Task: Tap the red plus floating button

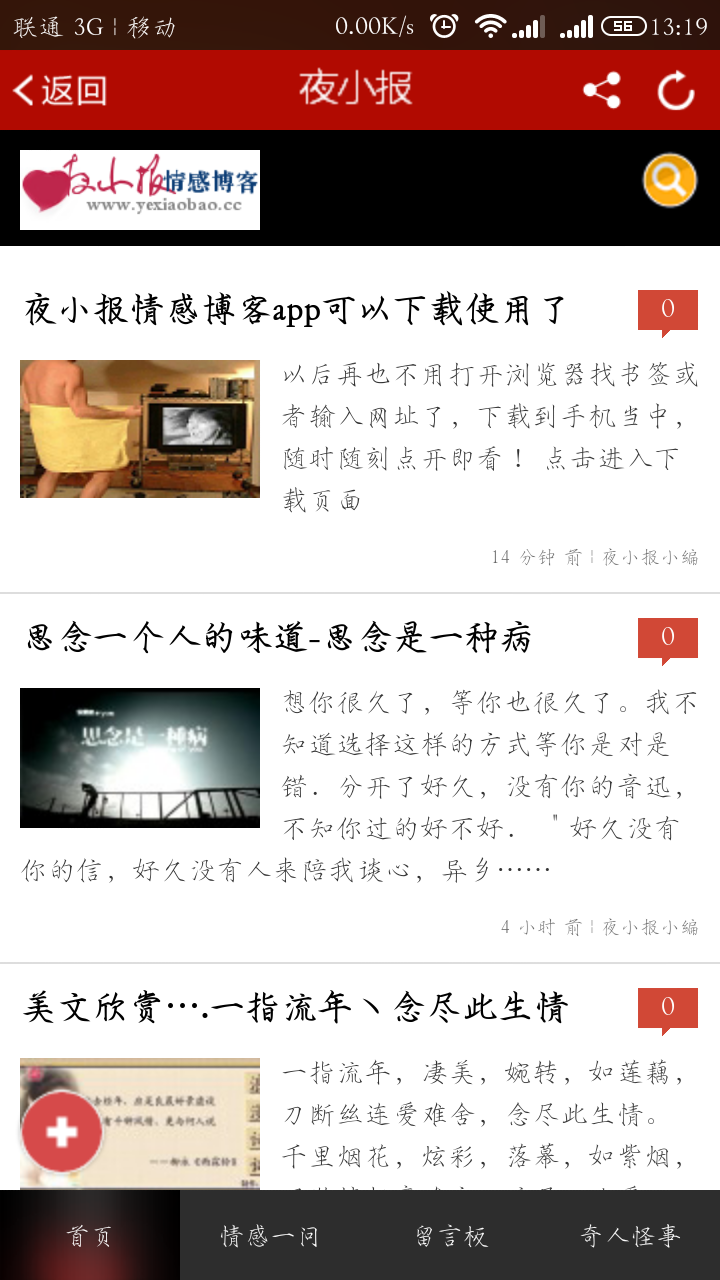Action: pyautogui.click(x=62, y=1132)
